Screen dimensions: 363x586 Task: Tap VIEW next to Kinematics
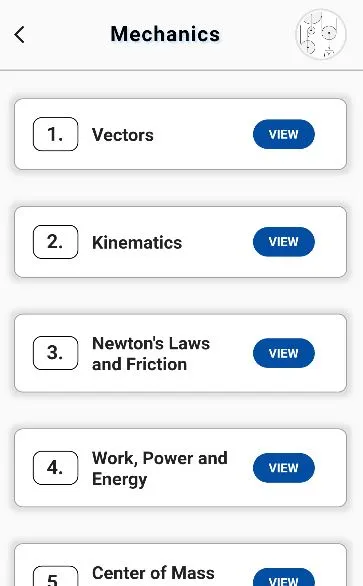pyautogui.click(x=284, y=242)
